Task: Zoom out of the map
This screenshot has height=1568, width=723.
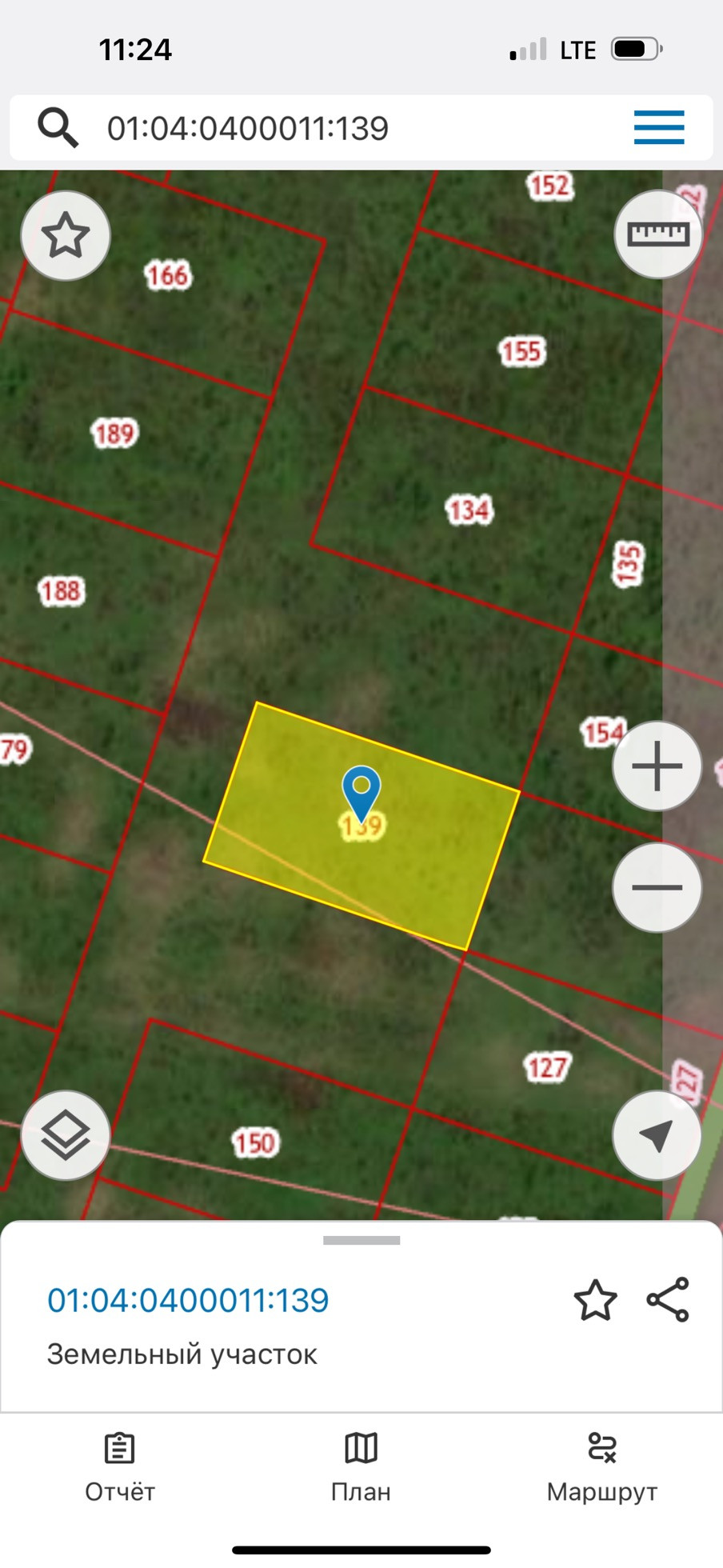Action: [x=657, y=887]
